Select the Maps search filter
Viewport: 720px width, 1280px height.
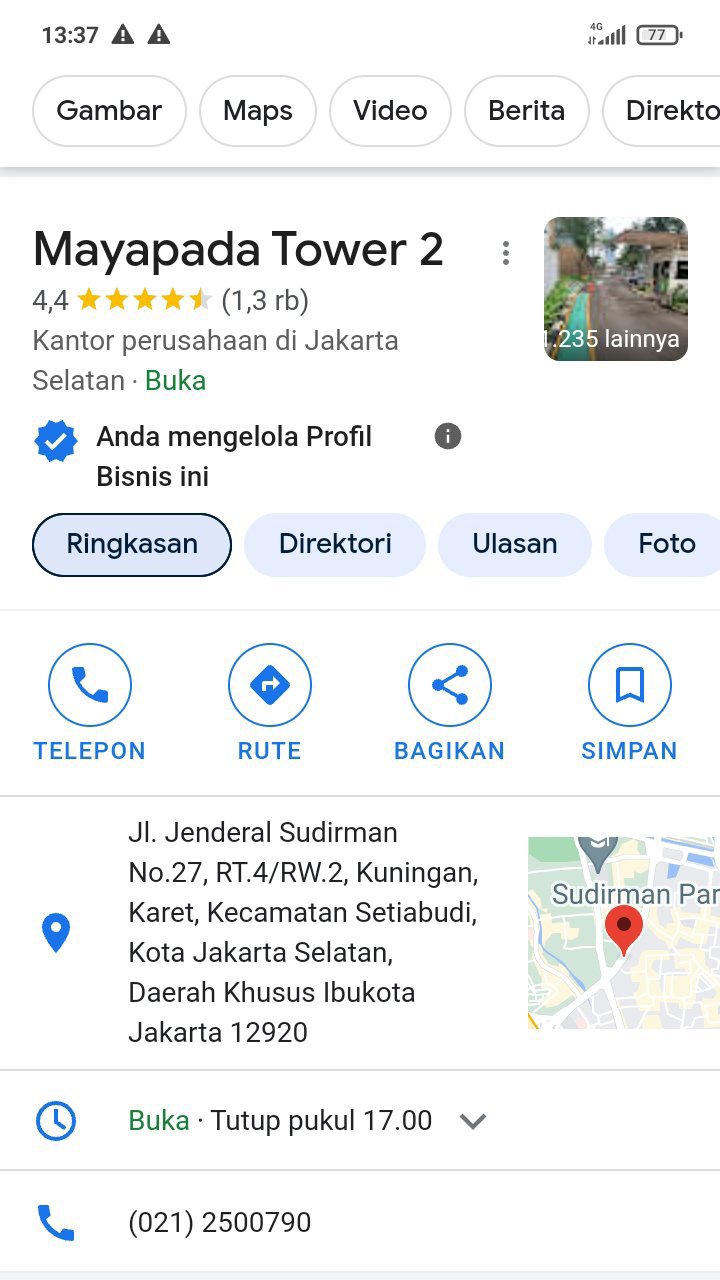point(258,111)
